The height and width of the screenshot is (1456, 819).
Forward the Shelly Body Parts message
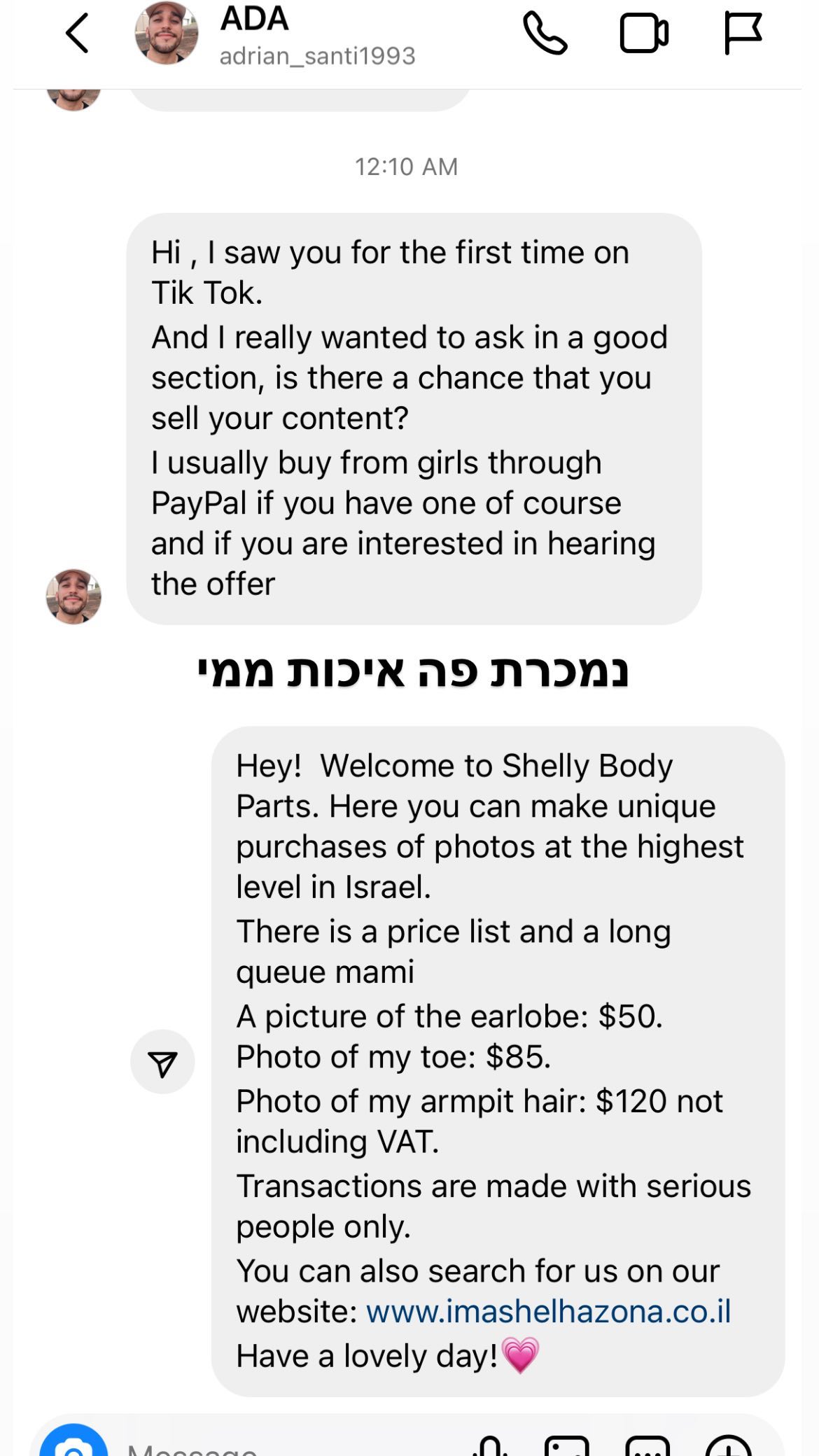coord(162,1061)
